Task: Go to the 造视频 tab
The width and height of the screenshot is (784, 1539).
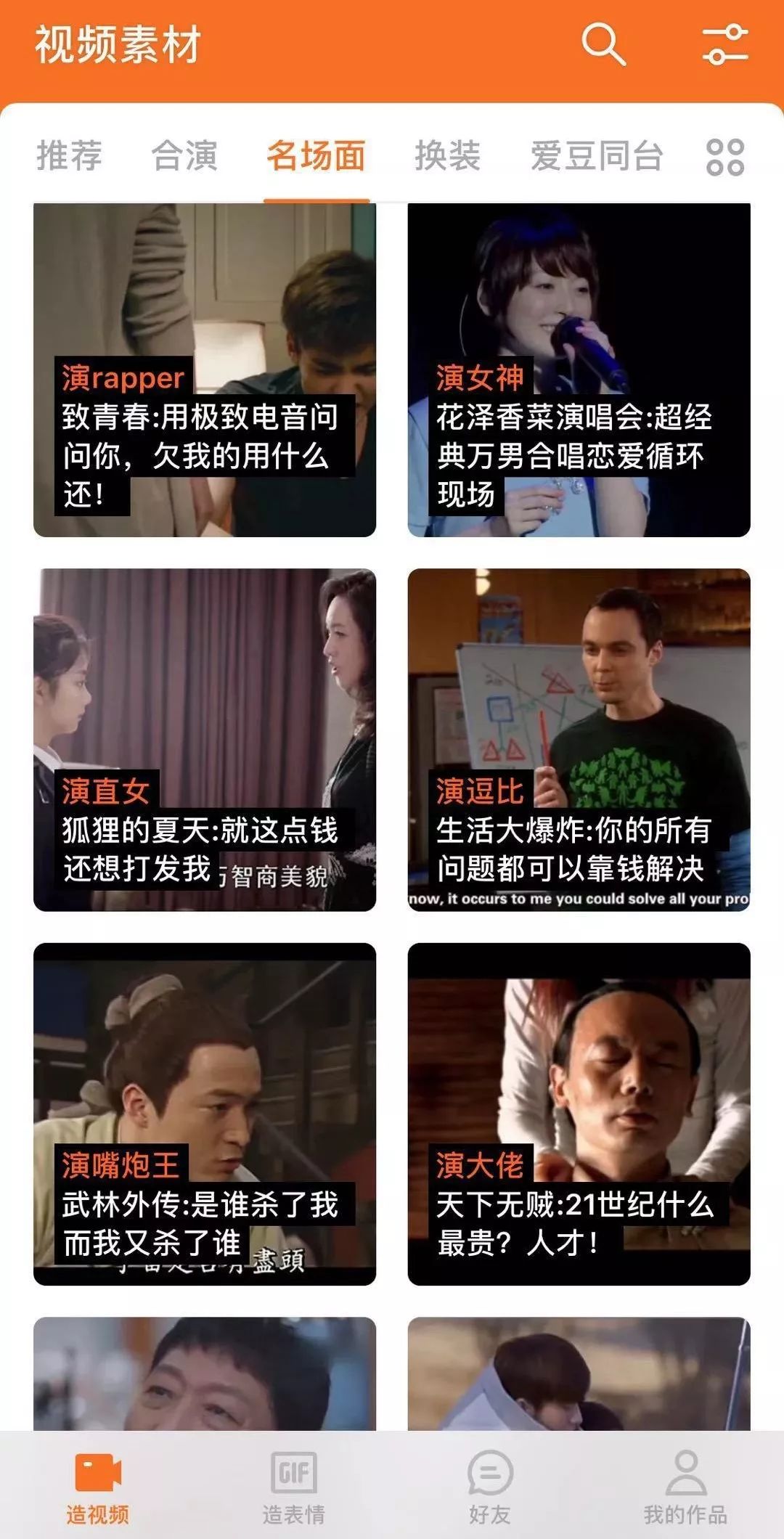Action: coord(98,1487)
